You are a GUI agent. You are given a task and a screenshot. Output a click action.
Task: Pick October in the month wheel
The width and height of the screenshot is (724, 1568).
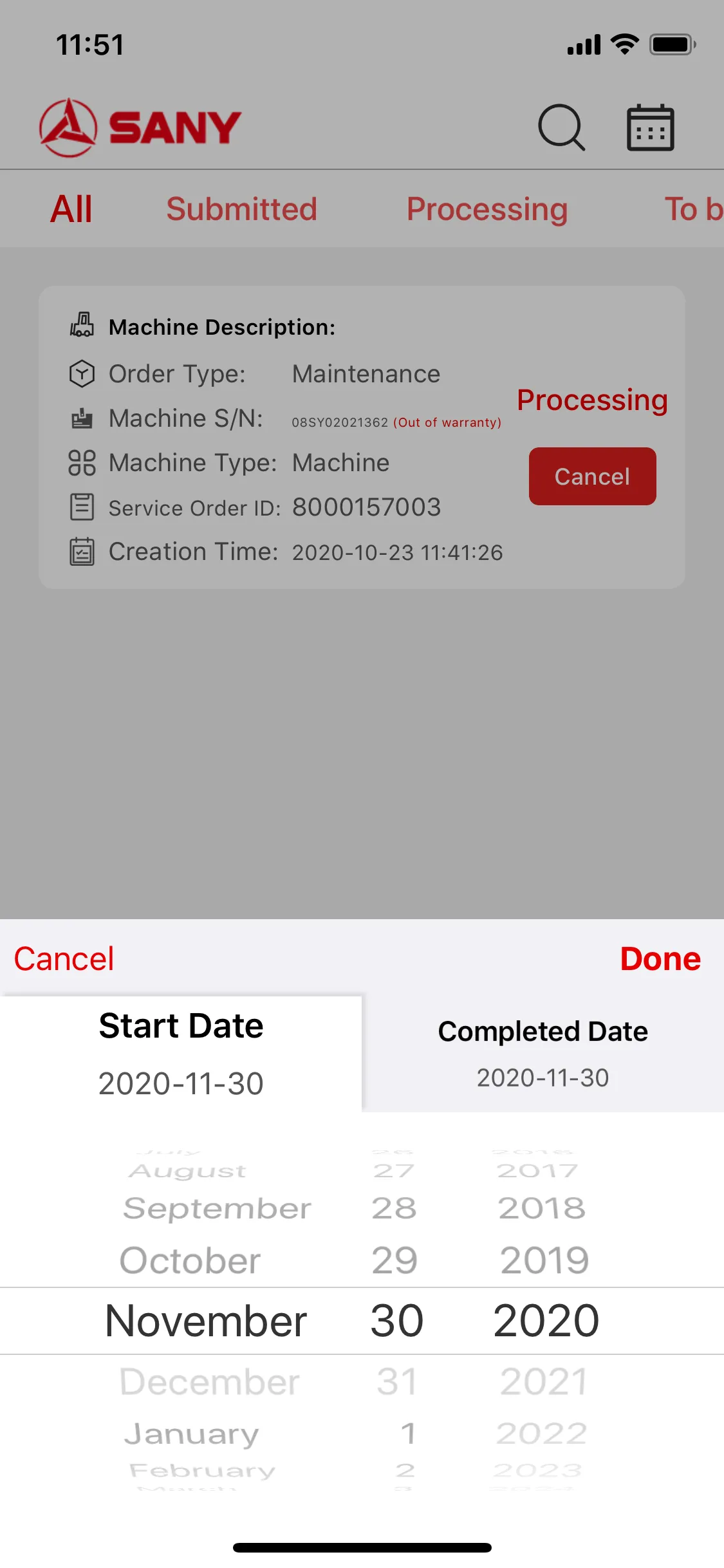[x=190, y=1260]
